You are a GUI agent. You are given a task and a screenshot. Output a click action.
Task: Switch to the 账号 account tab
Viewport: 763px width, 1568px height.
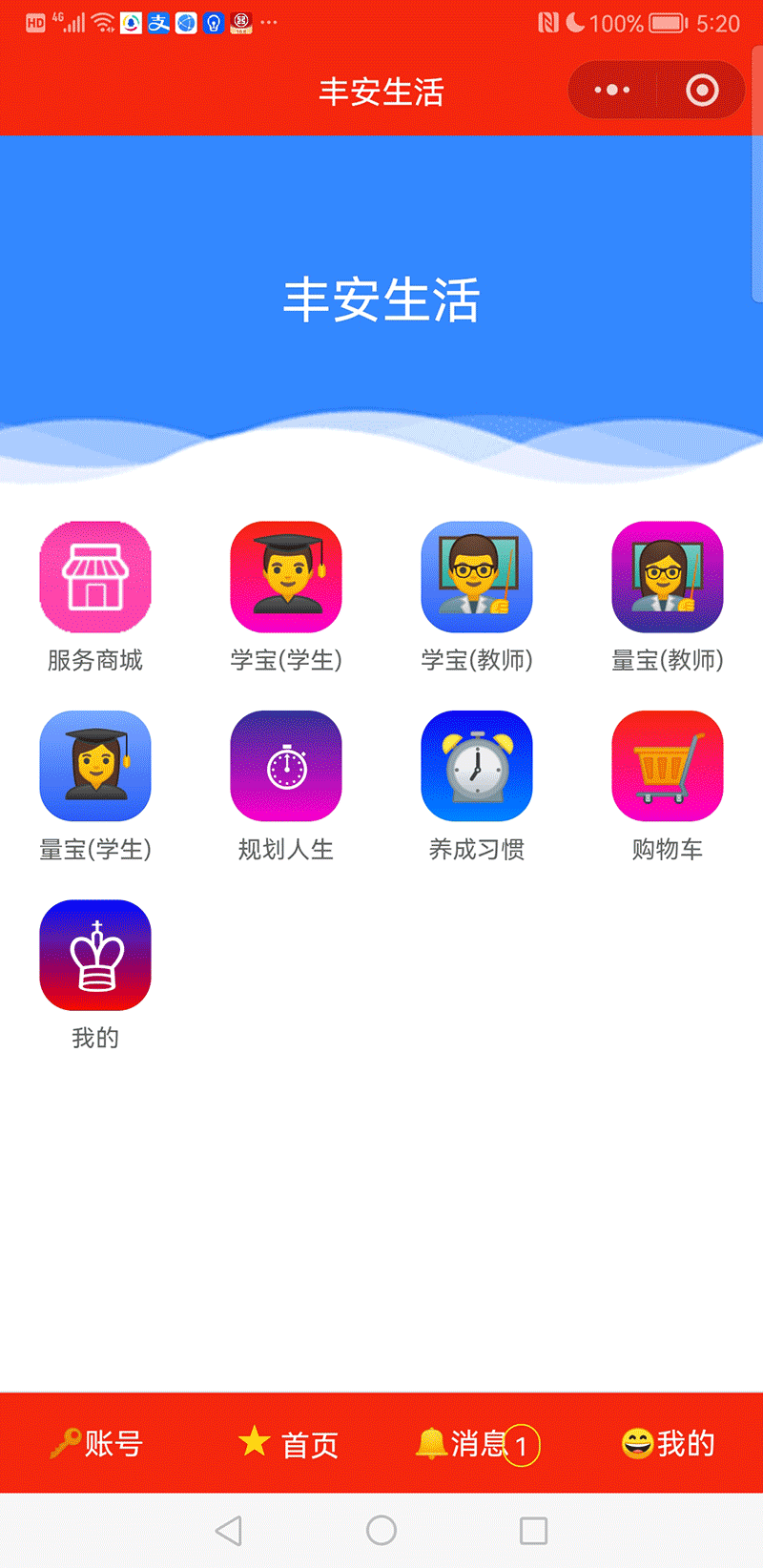pyautogui.click(x=96, y=1443)
